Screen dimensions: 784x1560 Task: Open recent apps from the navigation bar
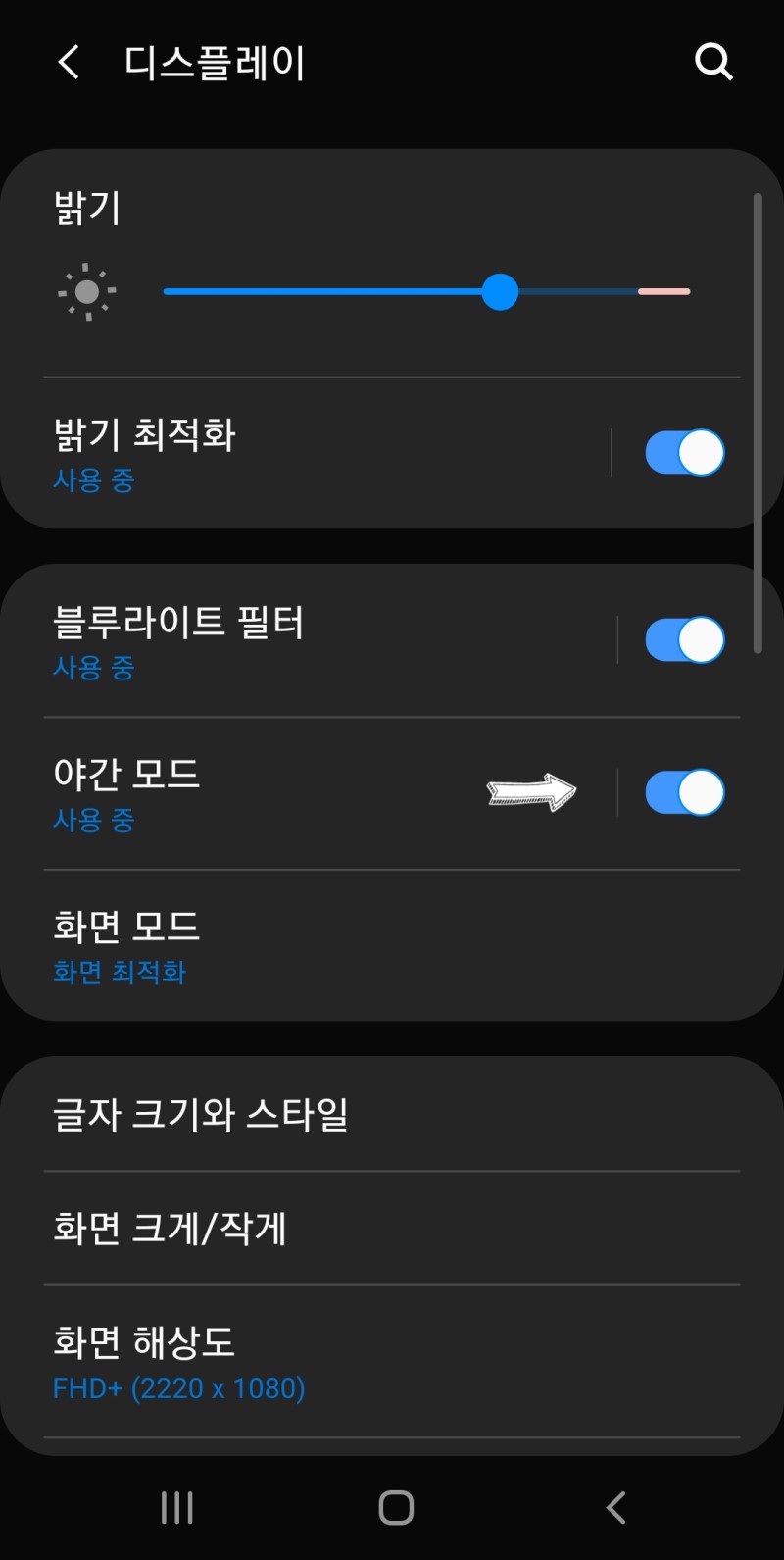click(x=177, y=1507)
